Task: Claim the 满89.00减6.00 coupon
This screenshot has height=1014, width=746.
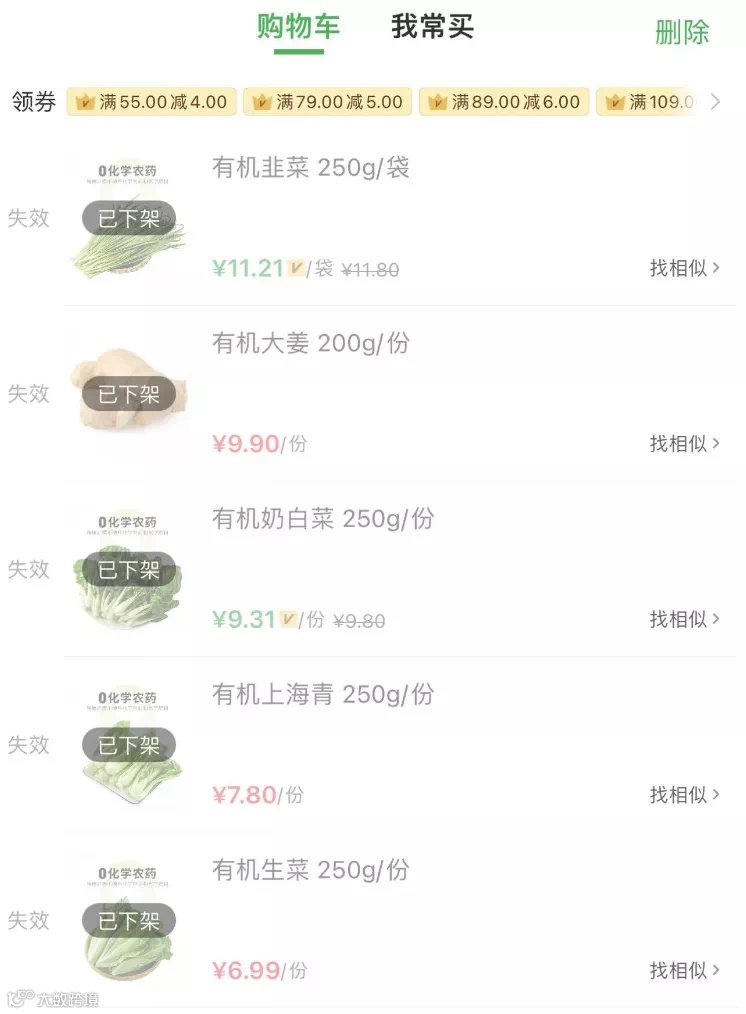Action: pyautogui.click(x=504, y=102)
